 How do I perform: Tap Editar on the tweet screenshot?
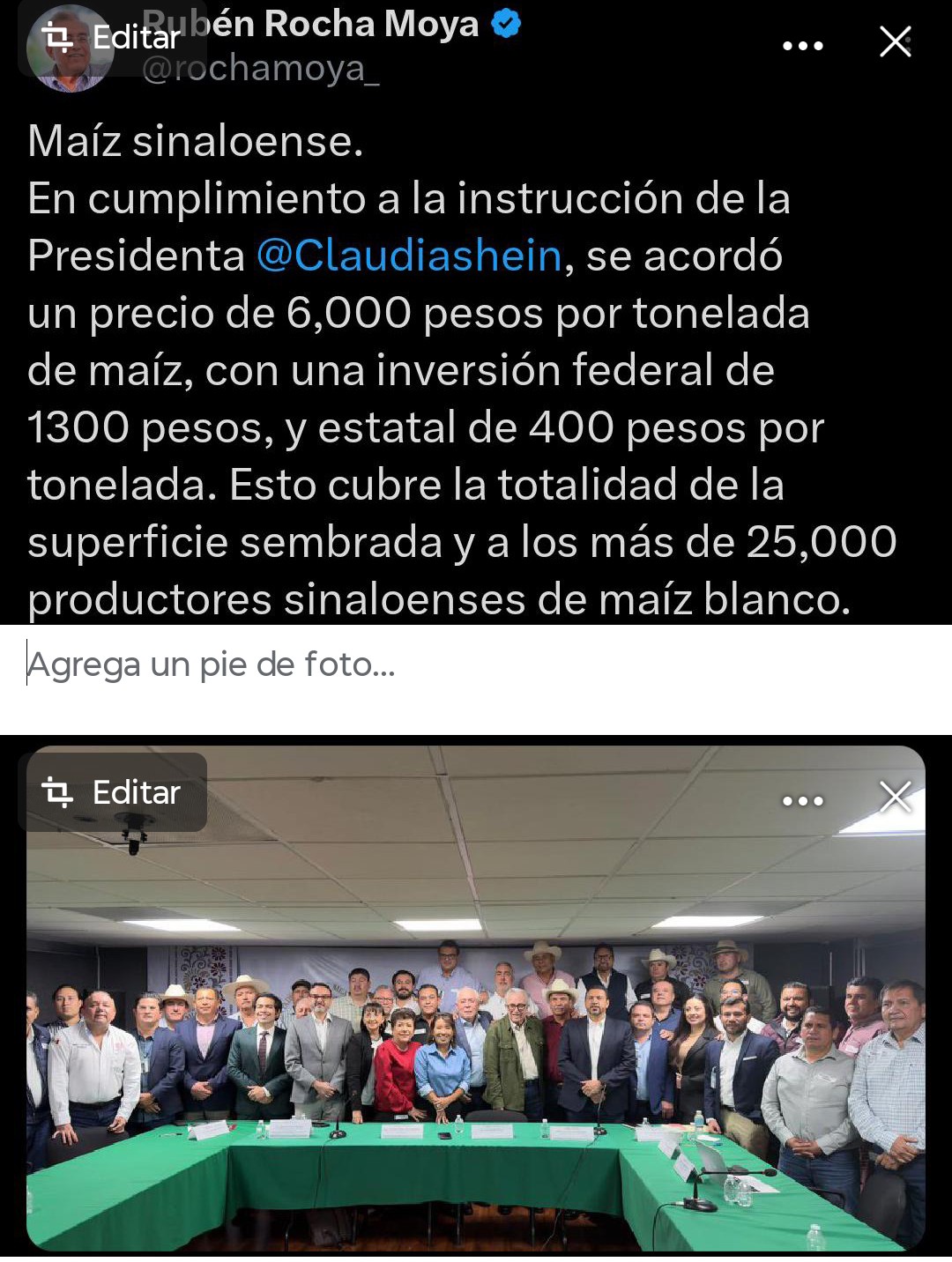click(111, 38)
